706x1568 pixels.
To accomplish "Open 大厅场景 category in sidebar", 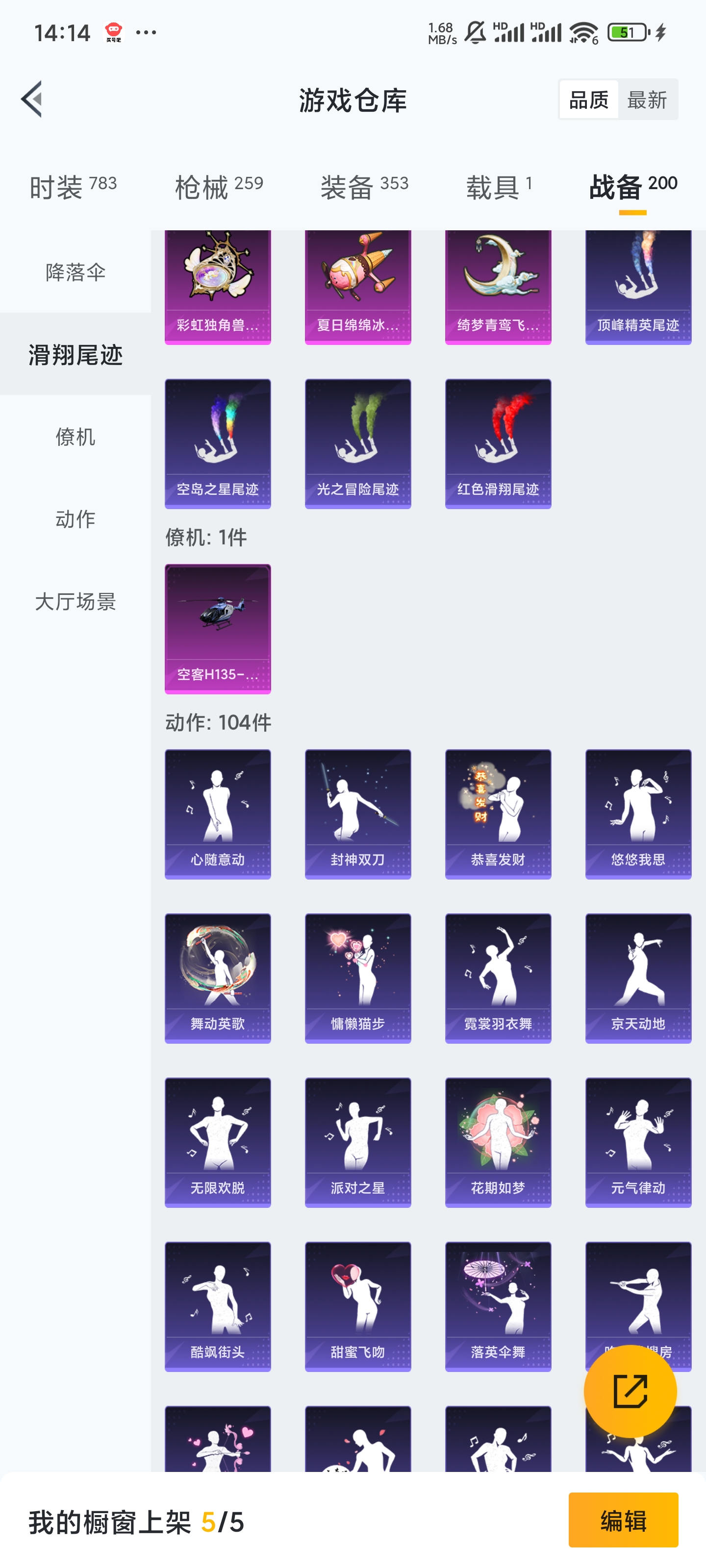I will coord(76,601).
